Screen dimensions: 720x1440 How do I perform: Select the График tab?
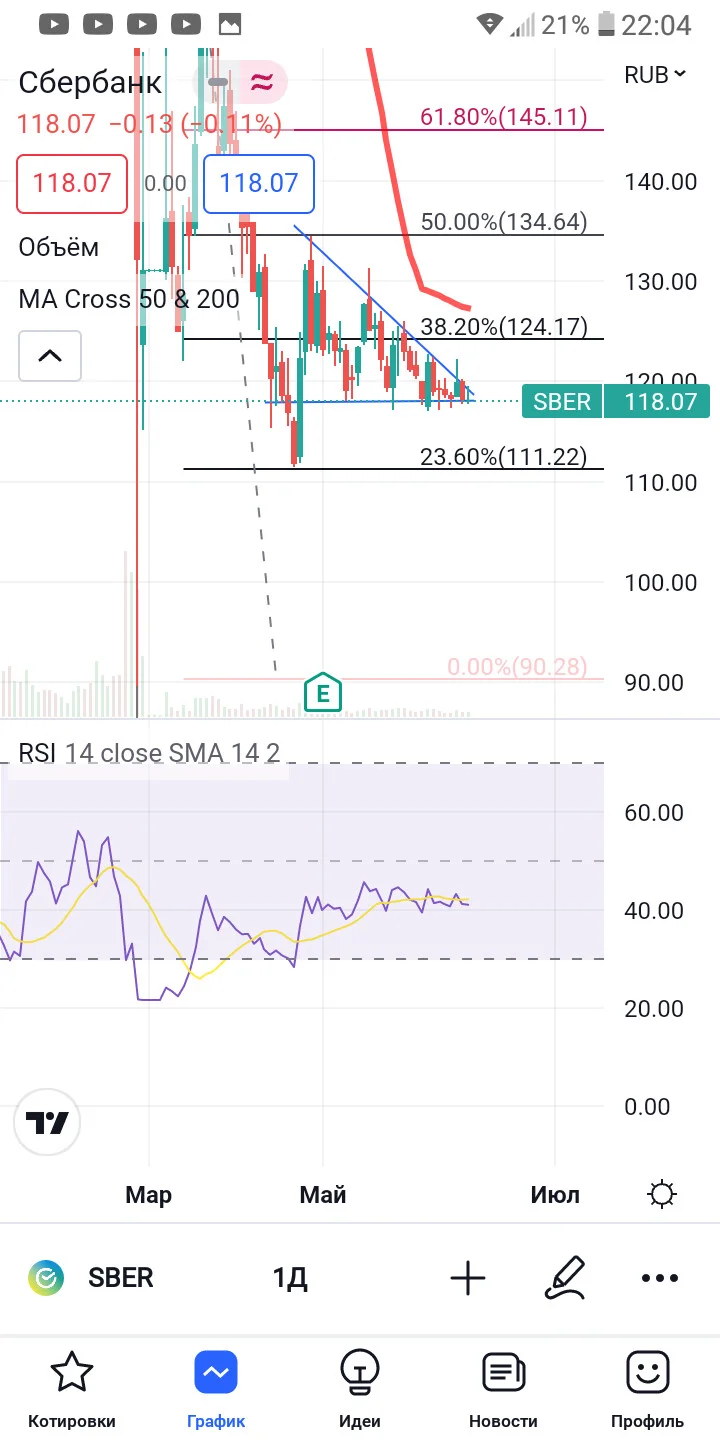click(216, 1389)
